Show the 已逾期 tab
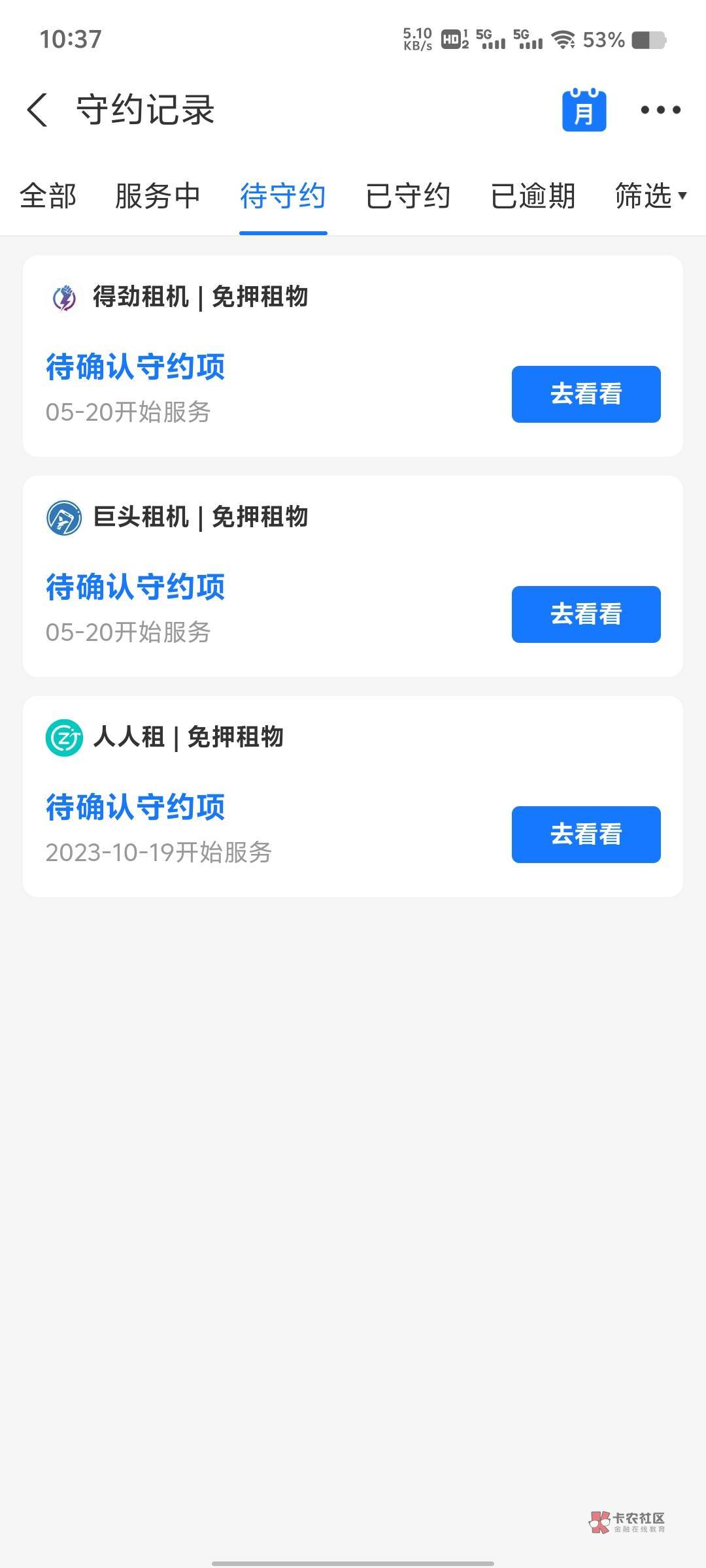Image resolution: width=706 pixels, height=1568 pixels. 533,196
